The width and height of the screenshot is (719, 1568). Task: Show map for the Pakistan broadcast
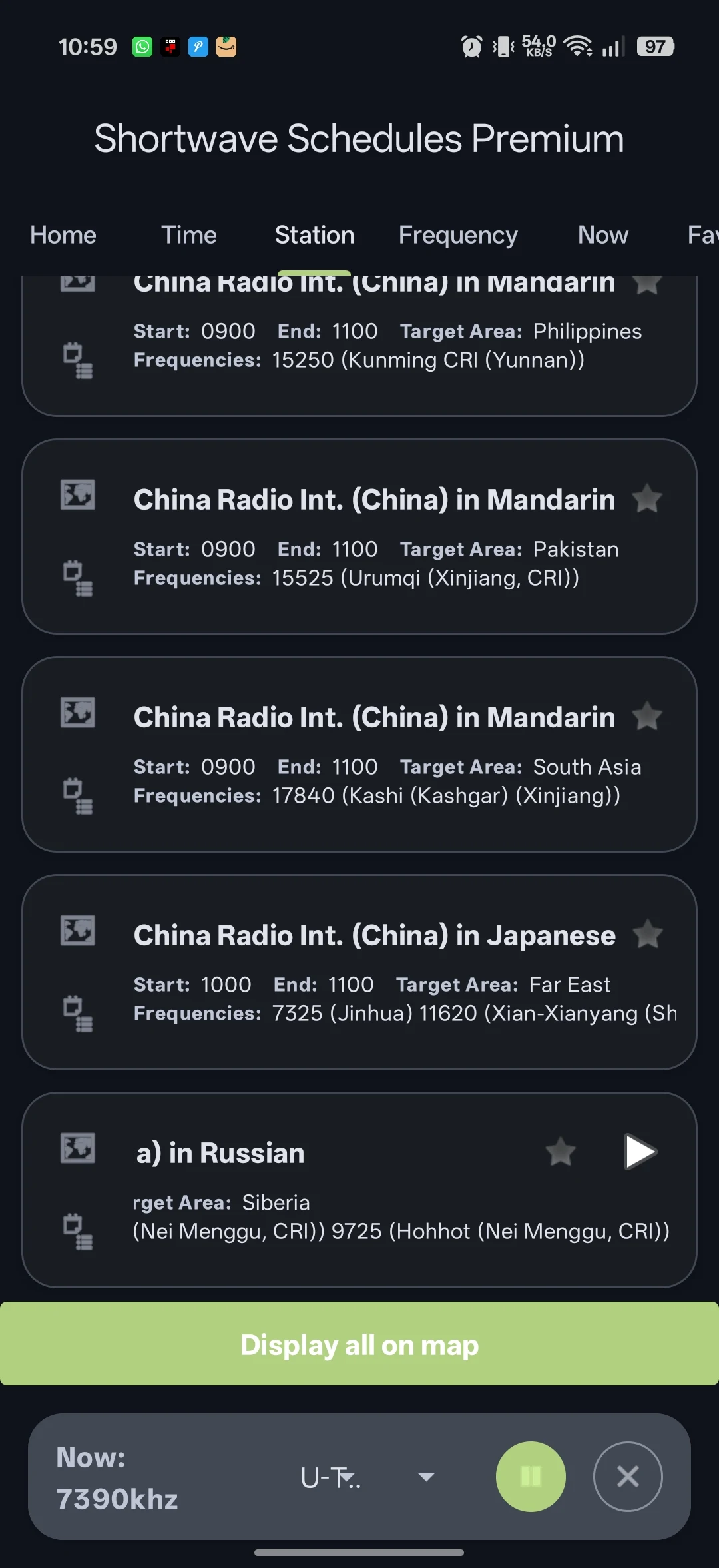click(78, 495)
